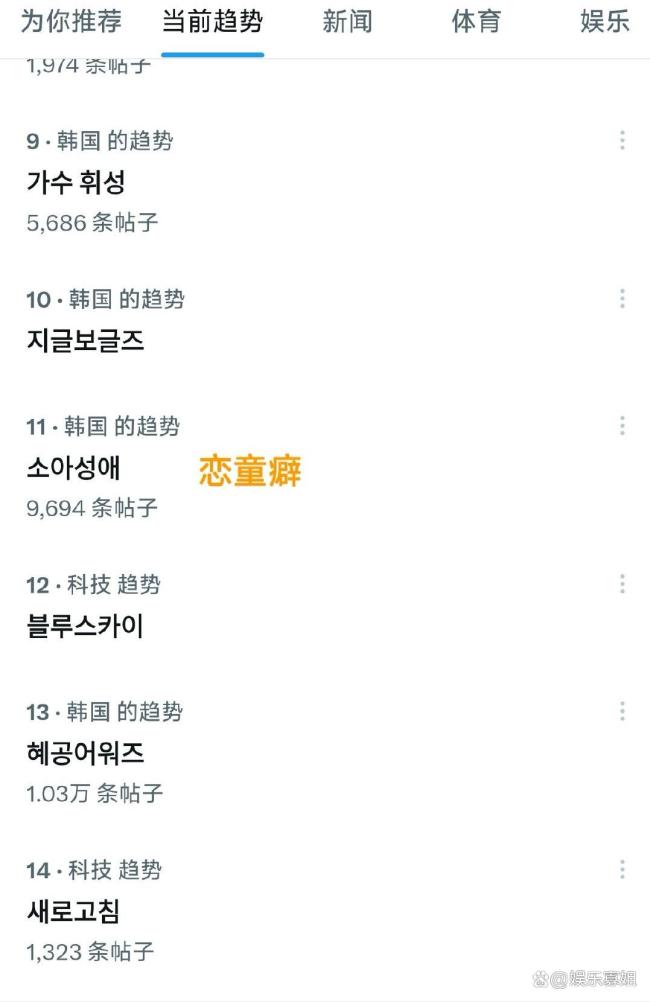Go to the 娱乐 tab
This screenshot has width=650, height=1002.
click(605, 23)
